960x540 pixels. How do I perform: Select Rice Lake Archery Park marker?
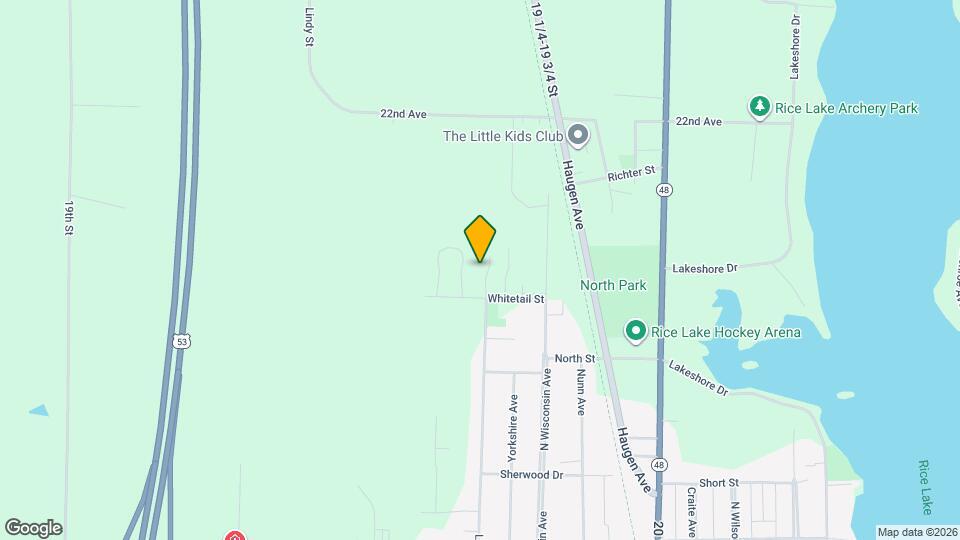tap(760, 107)
